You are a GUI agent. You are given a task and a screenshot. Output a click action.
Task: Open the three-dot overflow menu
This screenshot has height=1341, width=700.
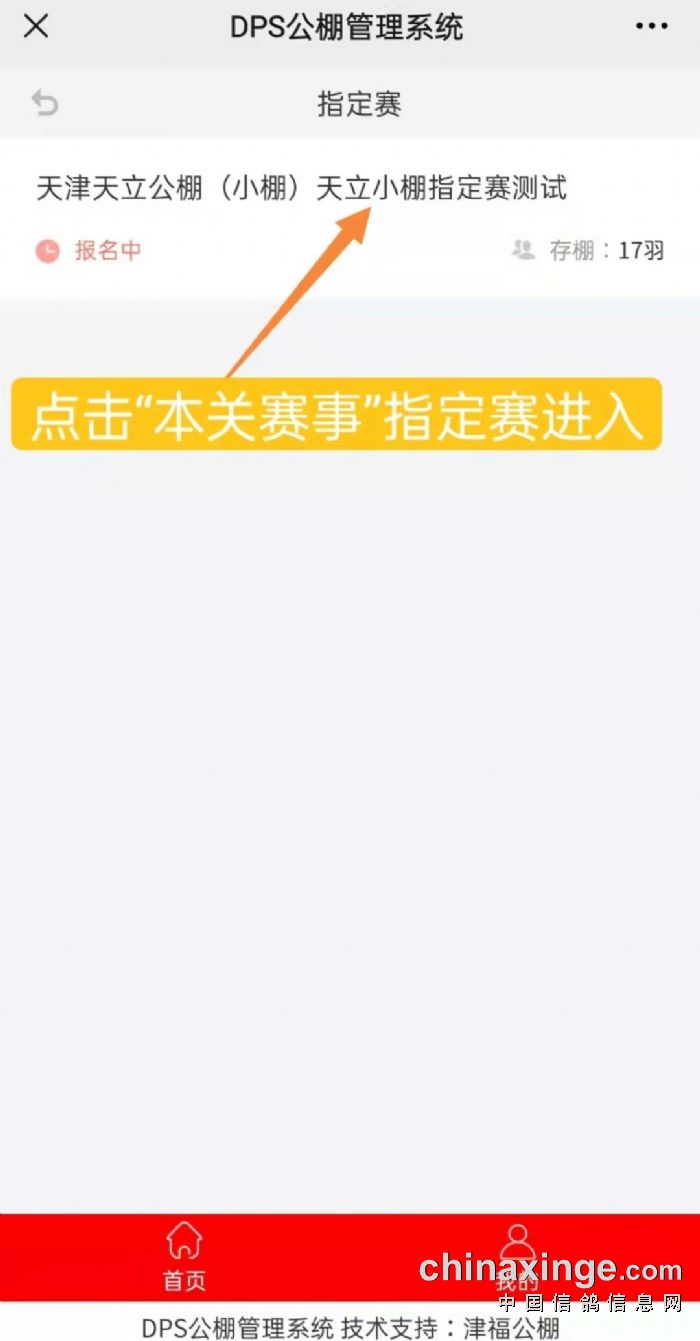coord(651,27)
